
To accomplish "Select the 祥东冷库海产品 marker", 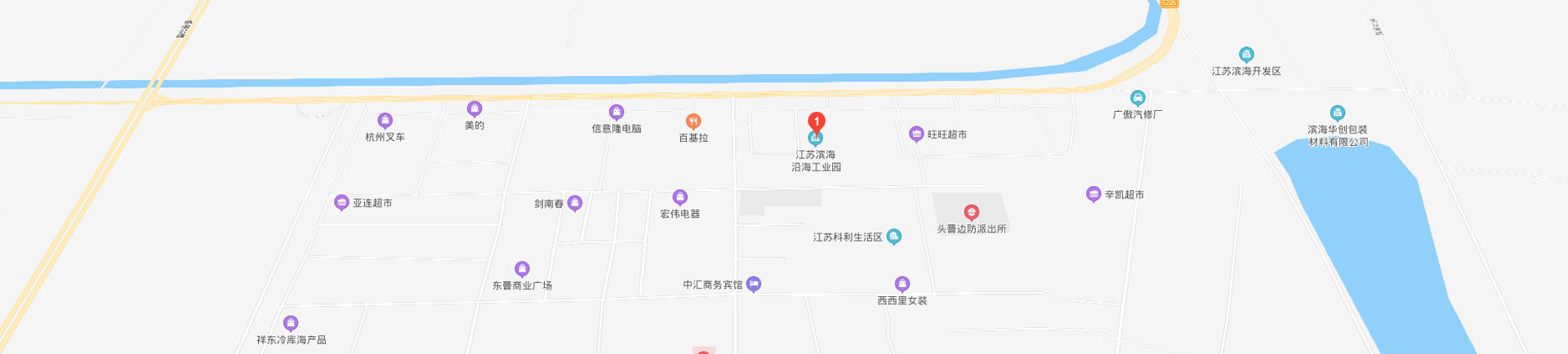I will [291, 323].
